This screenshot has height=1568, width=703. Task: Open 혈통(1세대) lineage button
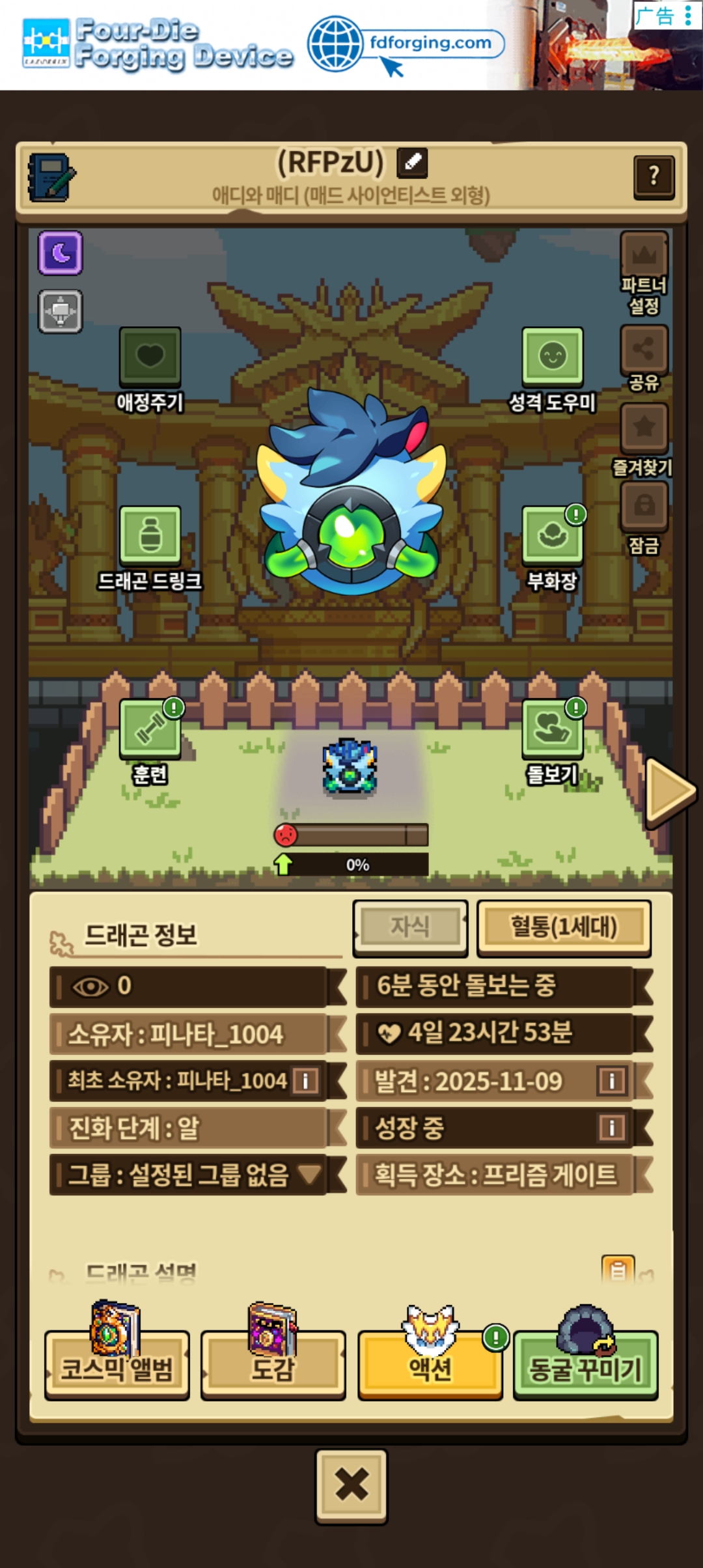tap(564, 927)
